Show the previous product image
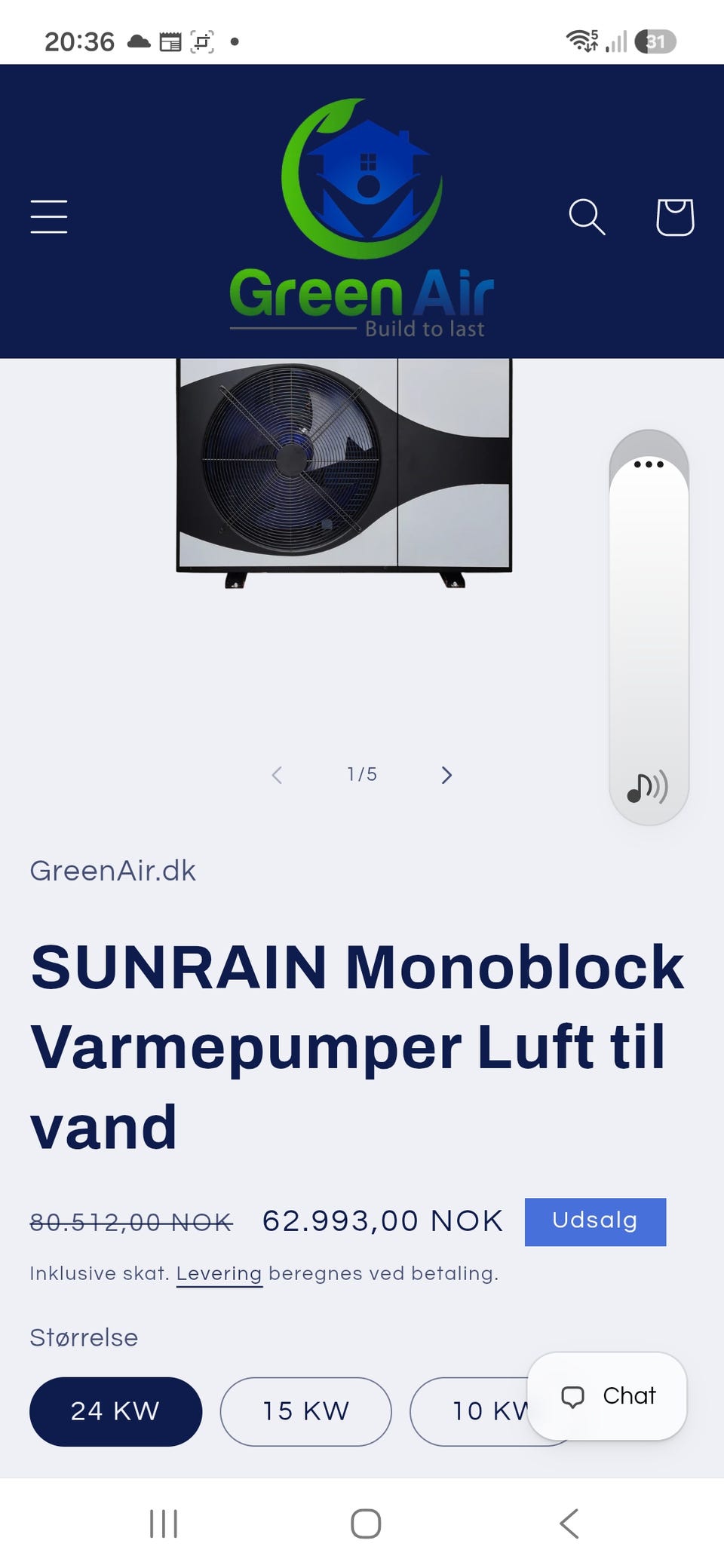 277,775
